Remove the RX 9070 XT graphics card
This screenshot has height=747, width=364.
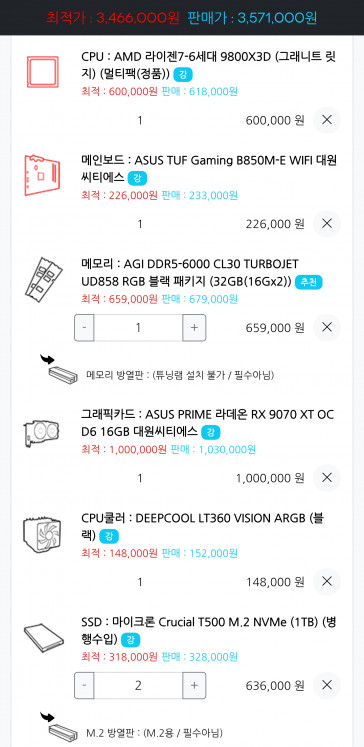(327, 478)
